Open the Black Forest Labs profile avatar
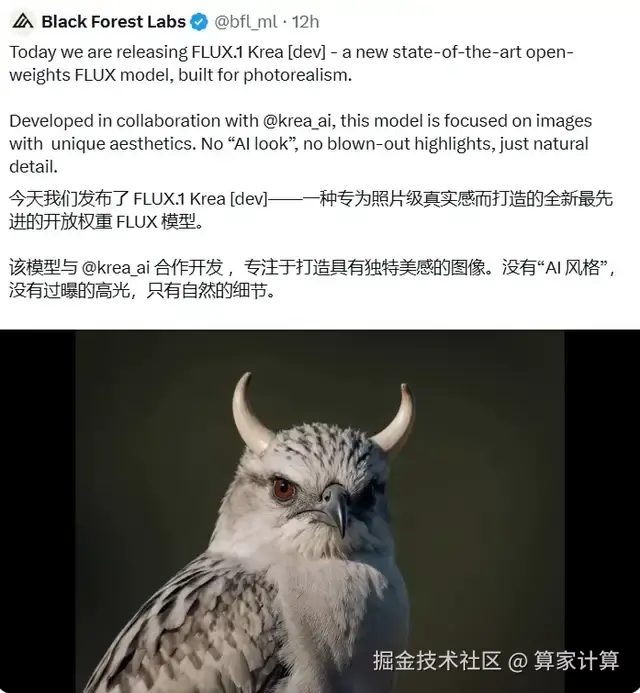This screenshot has width=640, height=693. [22, 21]
